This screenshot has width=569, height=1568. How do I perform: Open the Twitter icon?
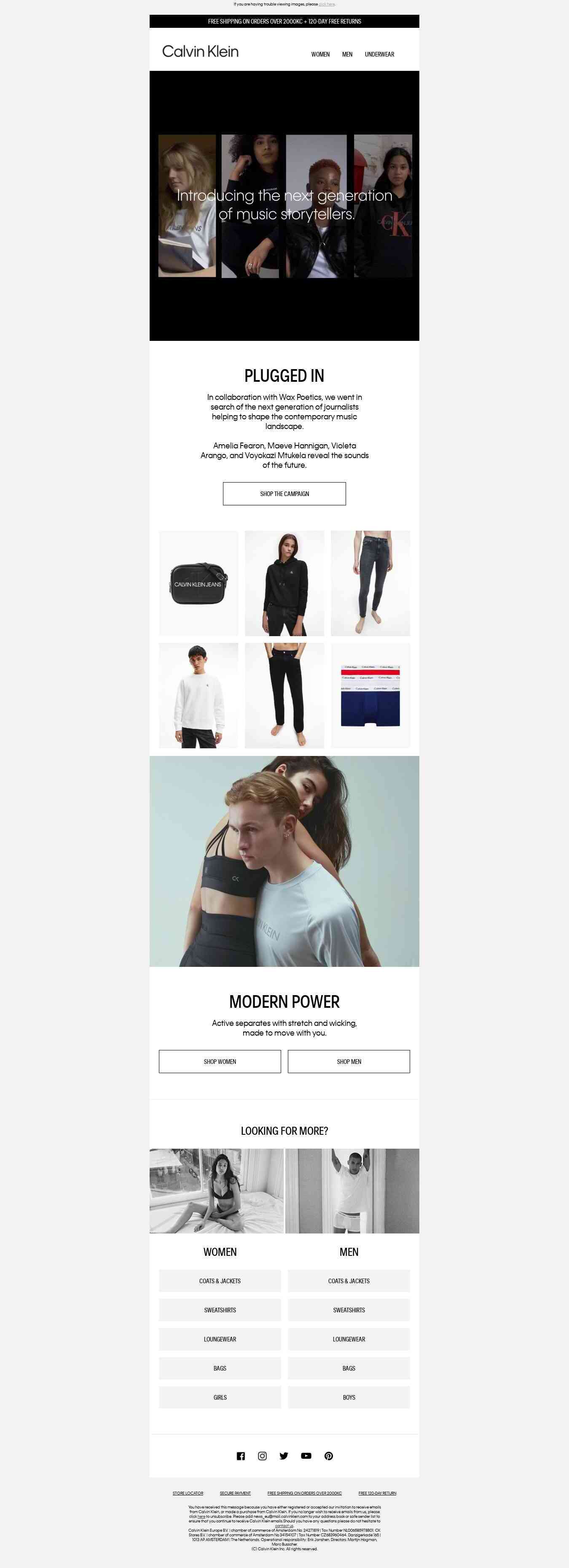point(283,1456)
